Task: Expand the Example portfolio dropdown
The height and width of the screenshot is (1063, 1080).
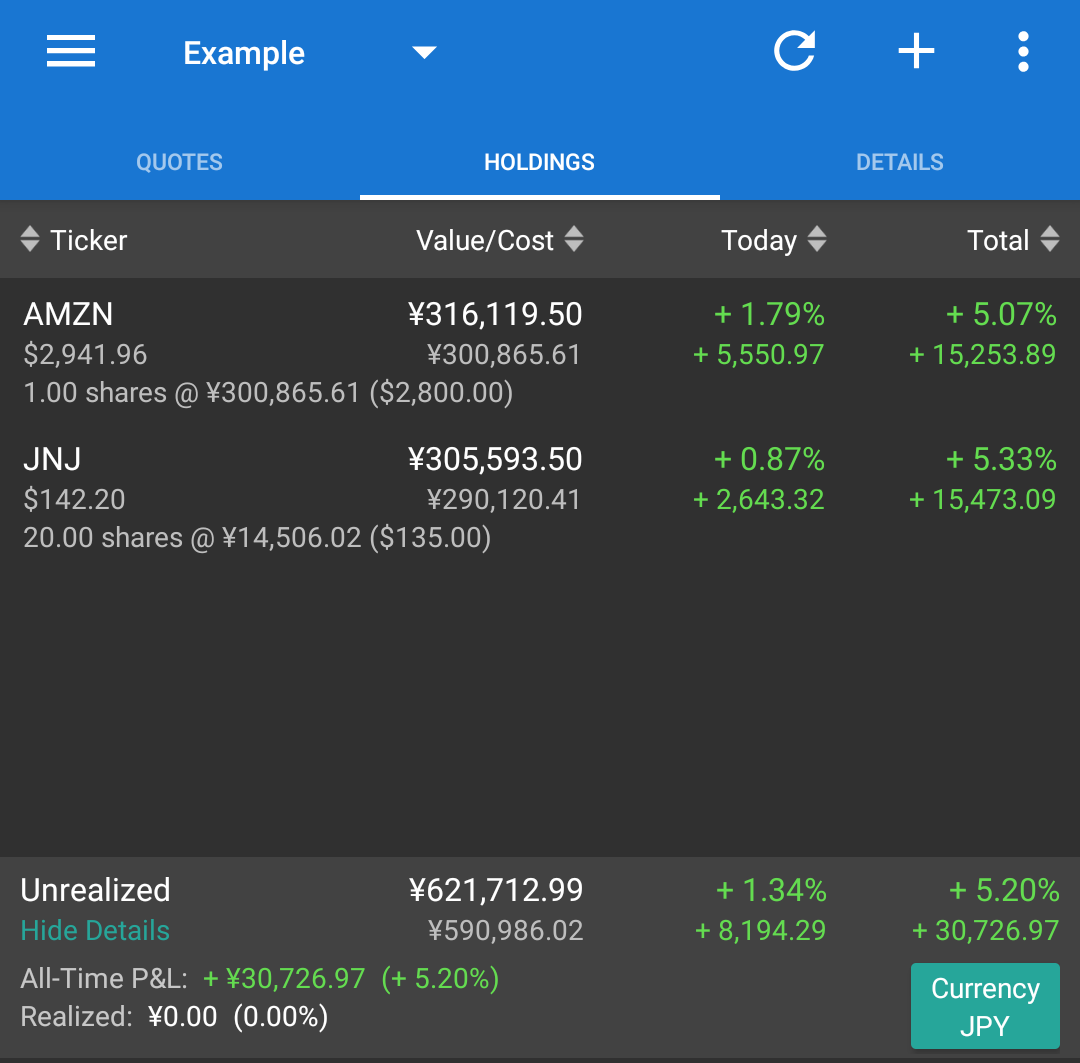Action: (424, 52)
